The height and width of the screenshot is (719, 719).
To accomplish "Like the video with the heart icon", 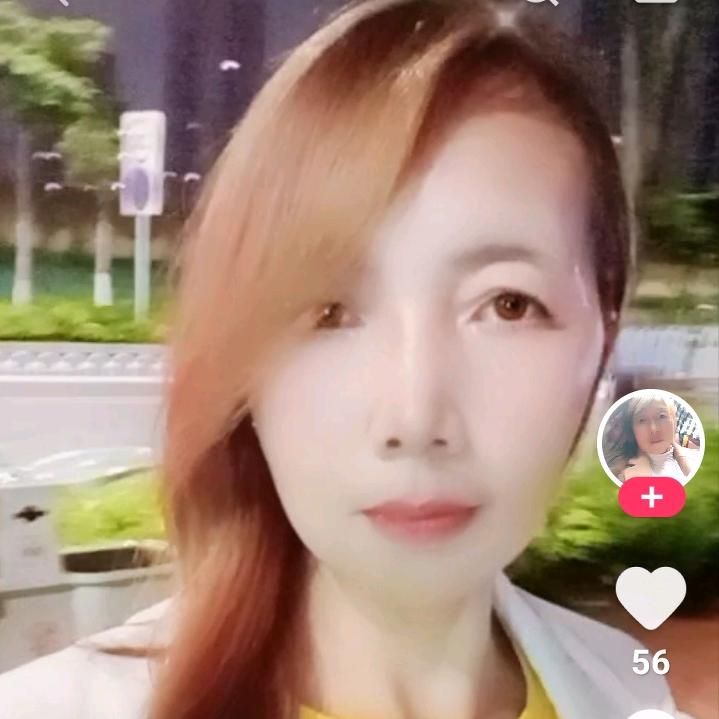I will (651, 598).
